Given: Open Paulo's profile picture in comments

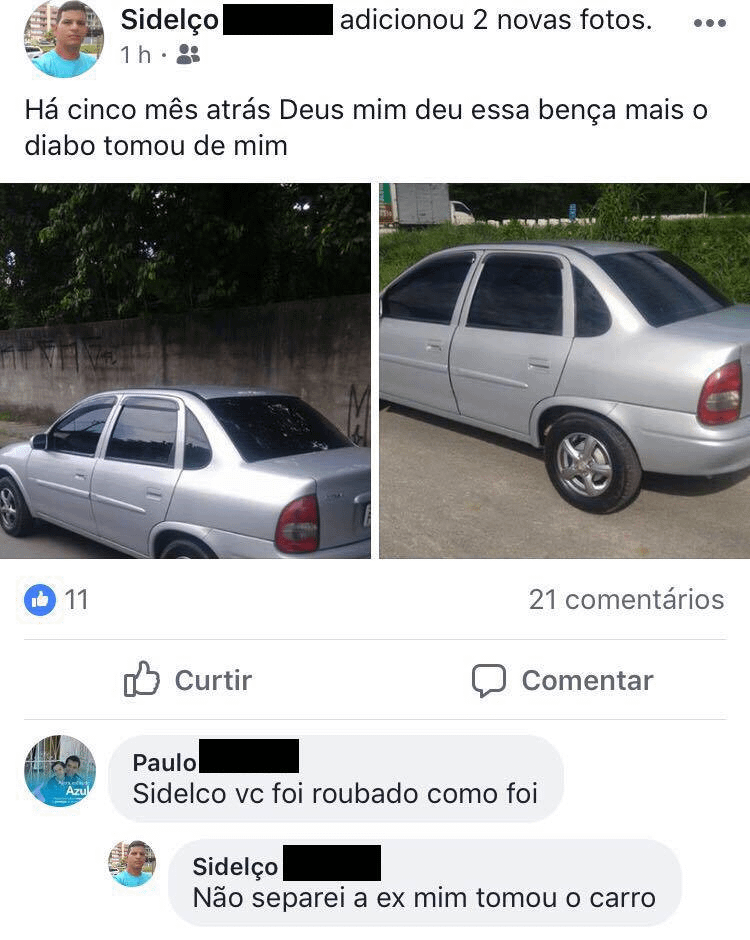Looking at the screenshot, I should click(60, 771).
